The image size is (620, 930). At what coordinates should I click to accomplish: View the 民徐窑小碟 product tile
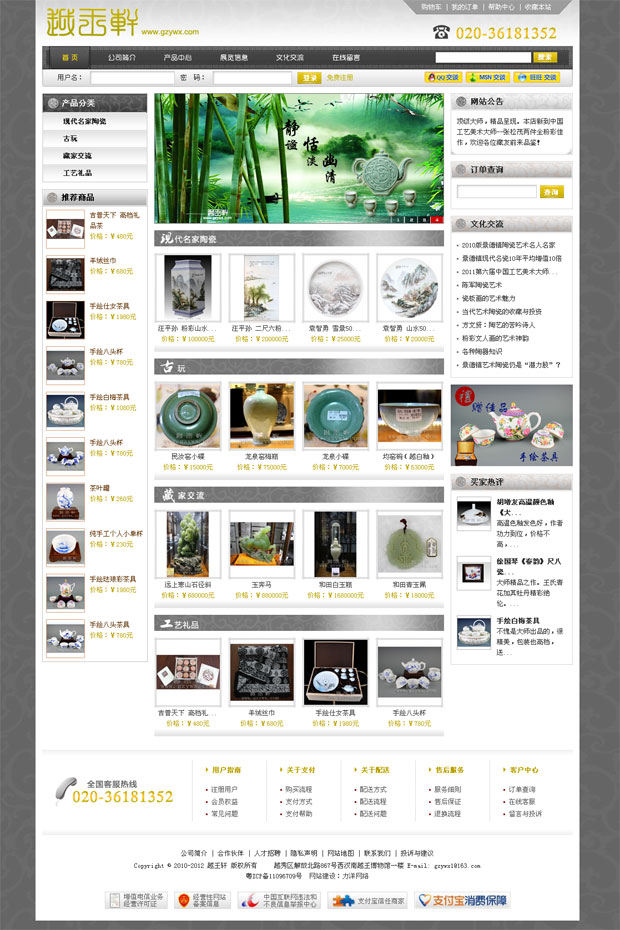[188, 456]
